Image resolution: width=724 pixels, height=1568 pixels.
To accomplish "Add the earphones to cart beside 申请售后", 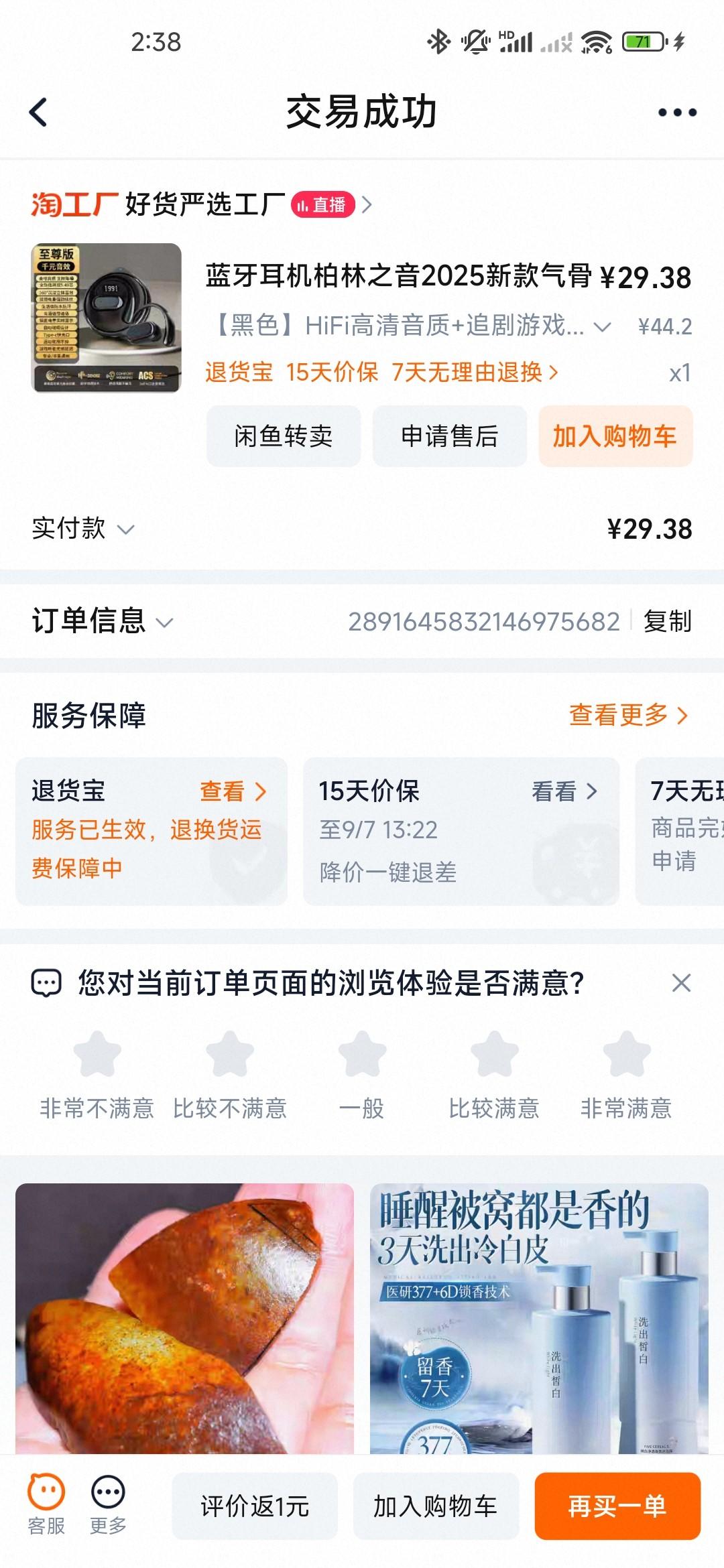I will [x=615, y=436].
